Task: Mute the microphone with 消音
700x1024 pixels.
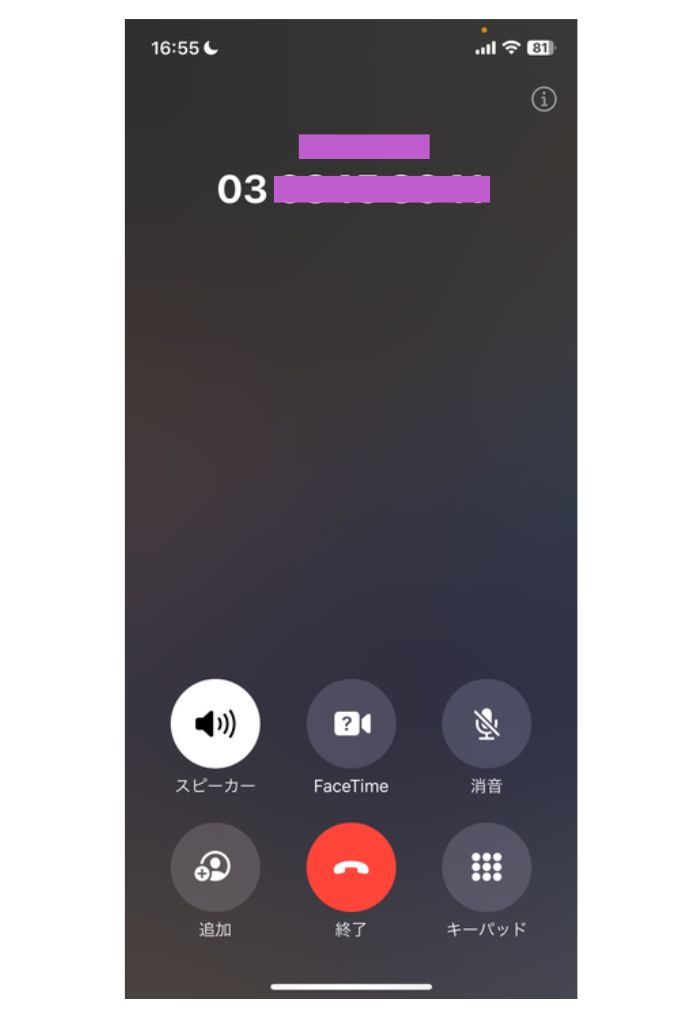Action: click(x=486, y=724)
